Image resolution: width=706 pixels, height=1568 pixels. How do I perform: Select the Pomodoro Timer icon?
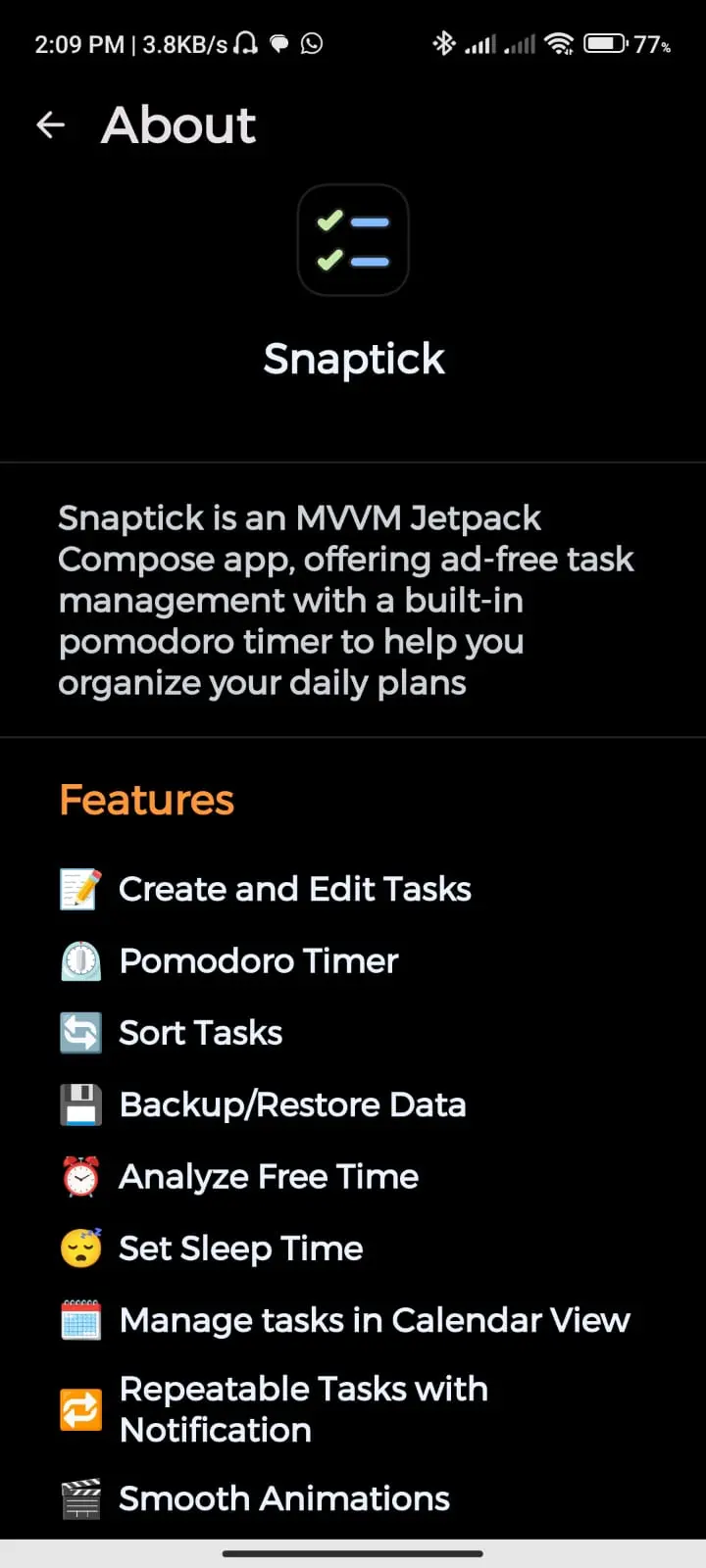[x=79, y=960]
